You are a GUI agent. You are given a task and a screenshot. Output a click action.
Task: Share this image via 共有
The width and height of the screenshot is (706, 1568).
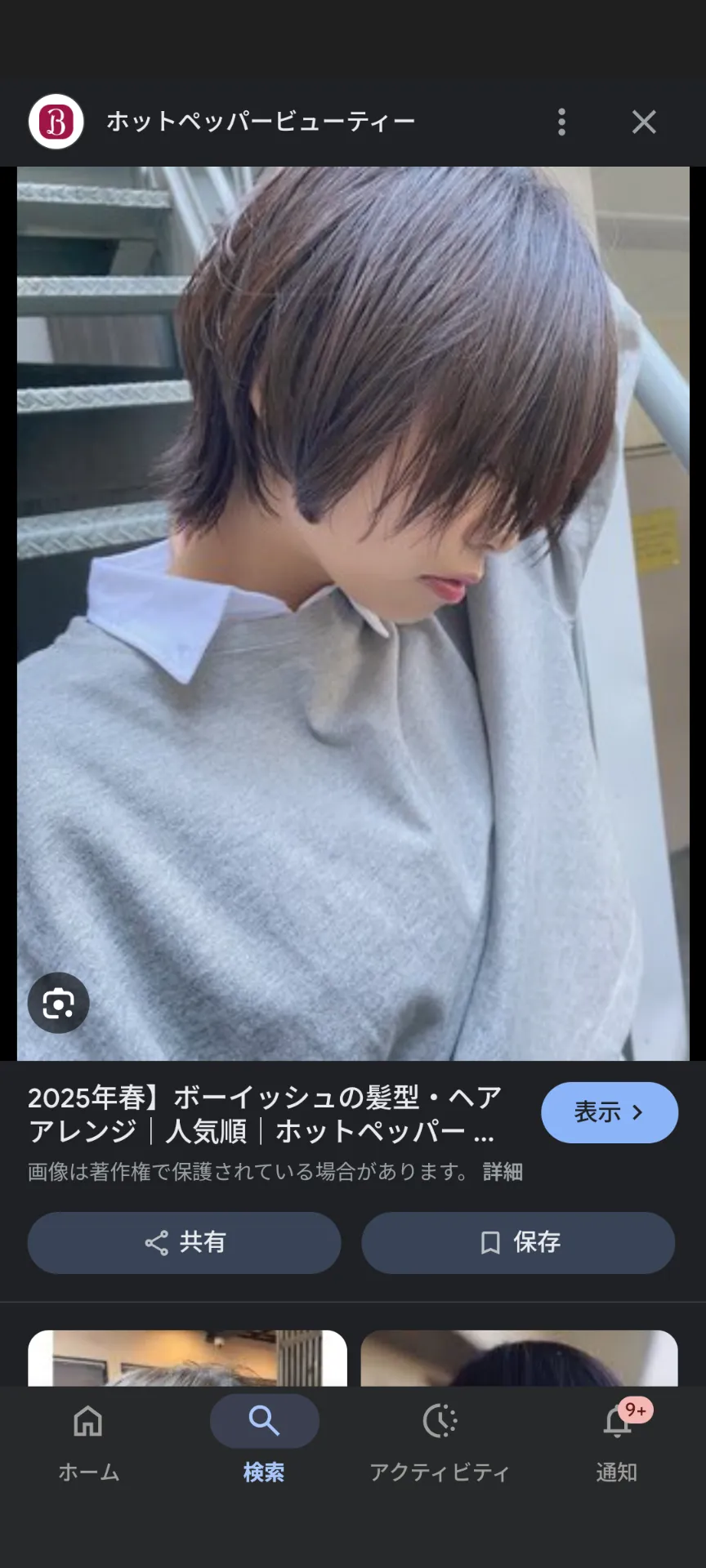184,1242
